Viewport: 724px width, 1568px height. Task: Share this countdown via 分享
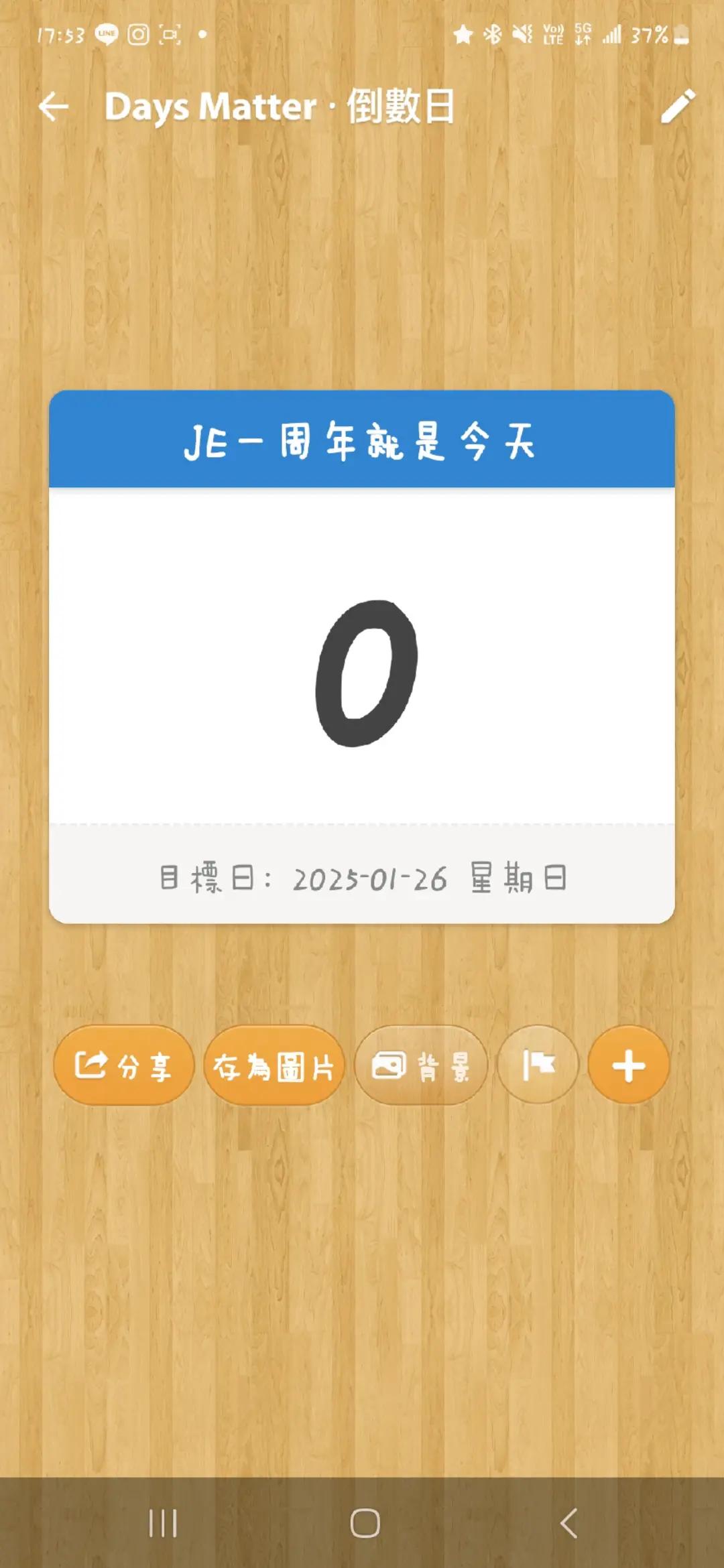[124, 1065]
